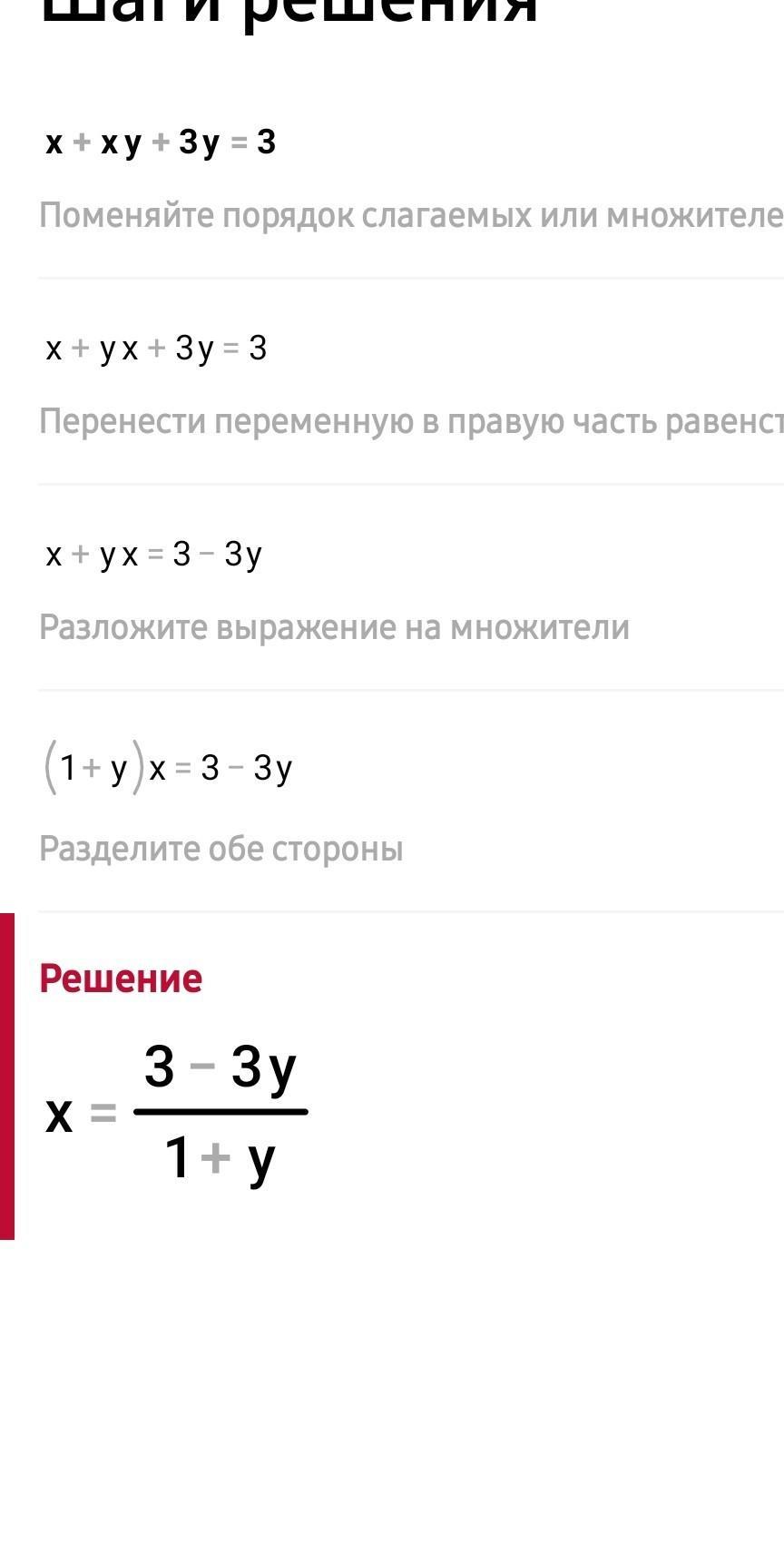The height and width of the screenshot is (1544, 784).
Task: Expand the step "Разделите обе стороны"
Action: coord(221,849)
